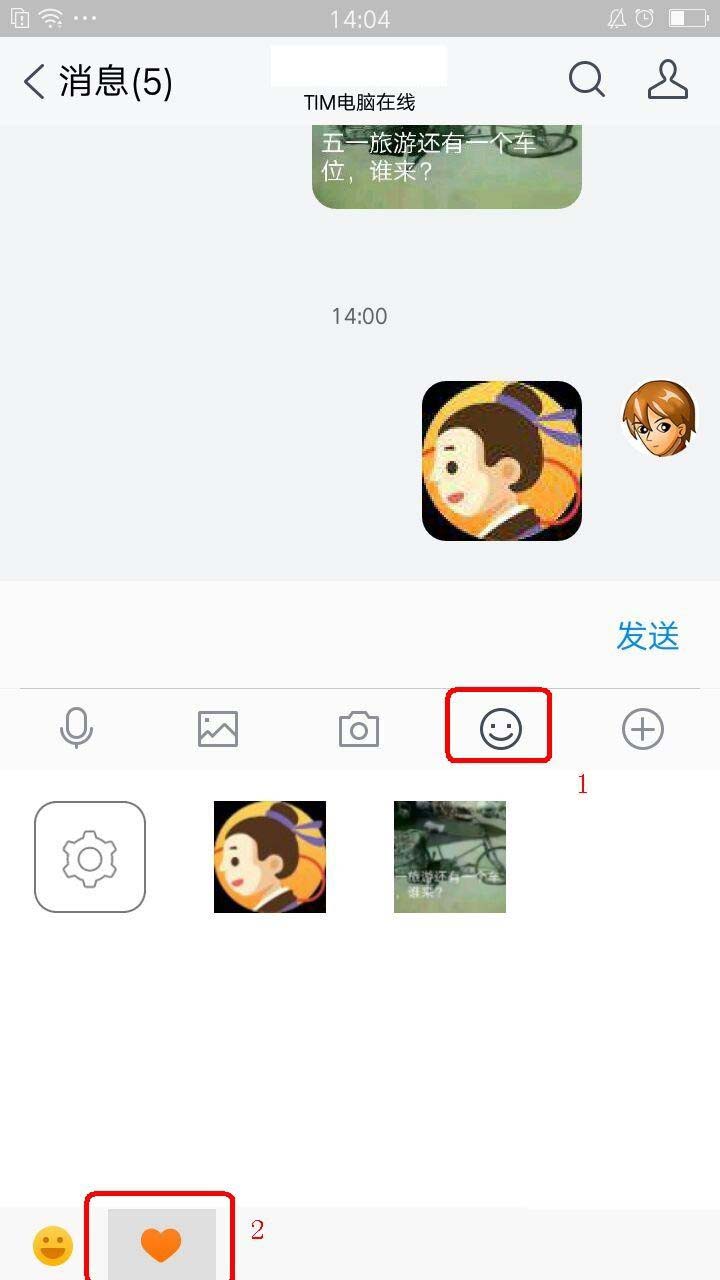The image size is (720, 1280).
Task: Open favorite sticker settings gear
Action: [x=90, y=857]
